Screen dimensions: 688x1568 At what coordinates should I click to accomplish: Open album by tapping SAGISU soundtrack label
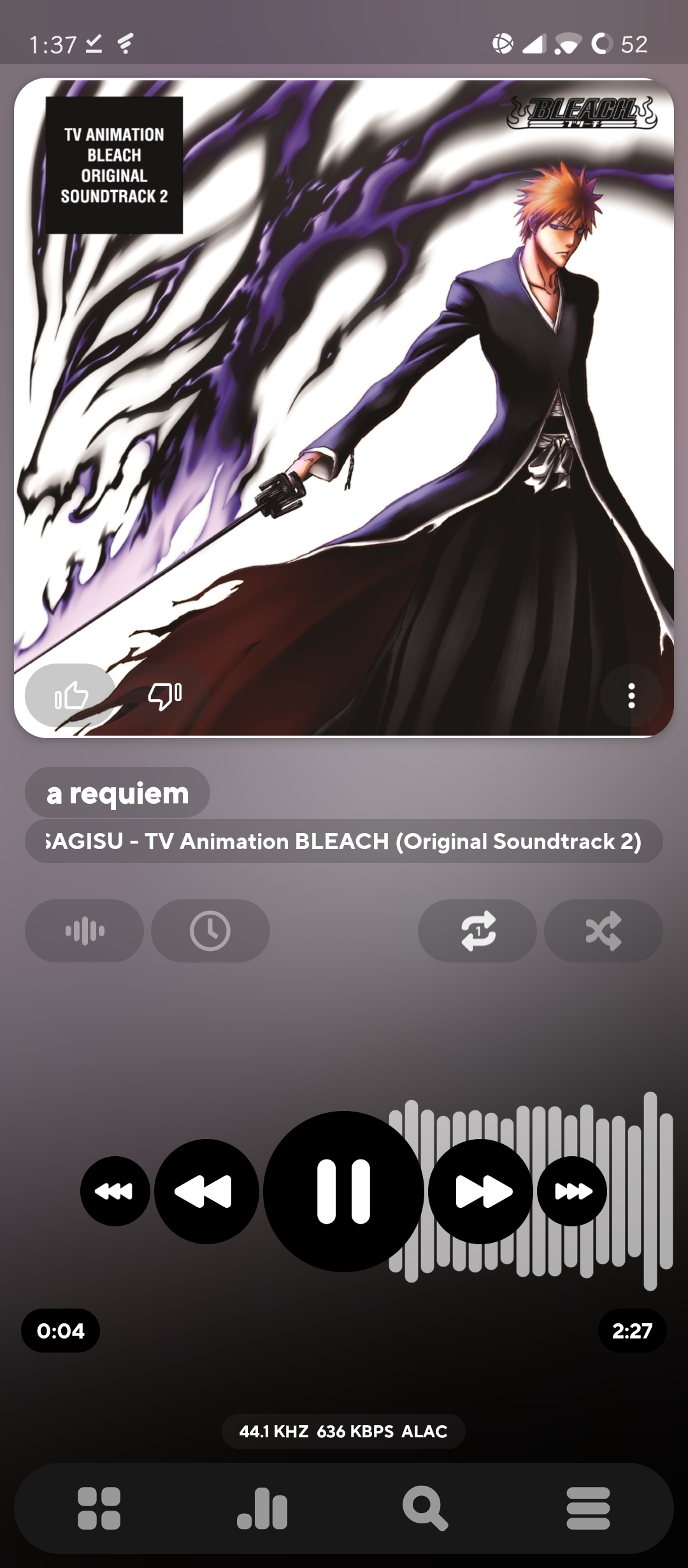pos(344,841)
